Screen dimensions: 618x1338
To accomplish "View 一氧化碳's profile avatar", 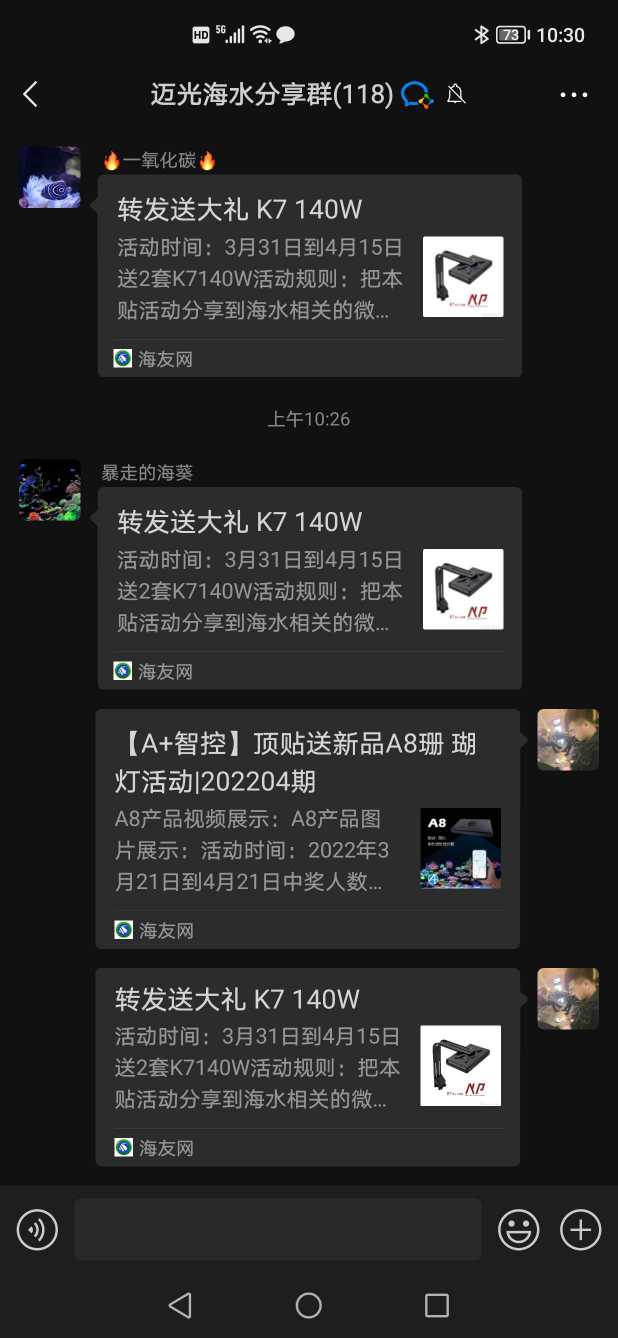I will (x=50, y=178).
